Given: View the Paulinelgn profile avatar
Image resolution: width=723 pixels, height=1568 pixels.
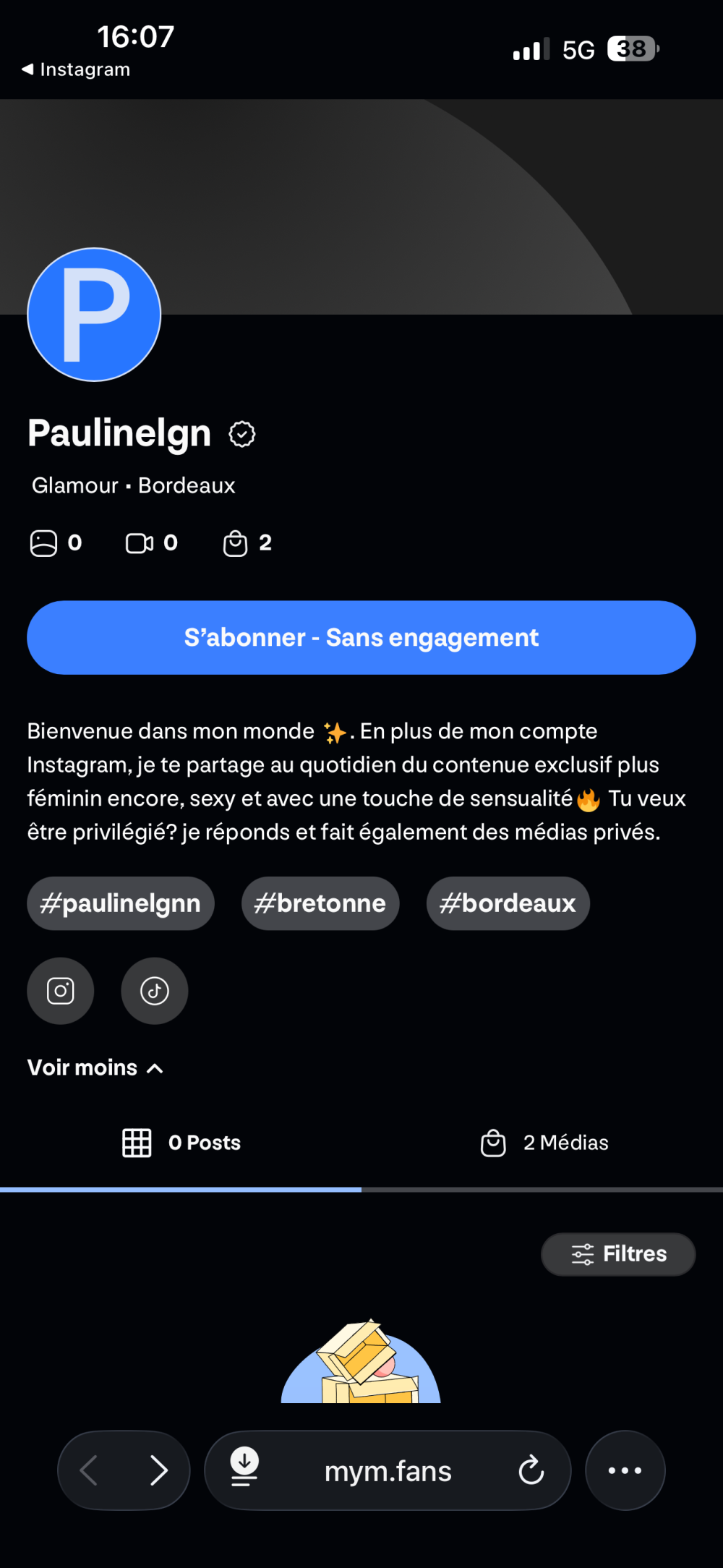Looking at the screenshot, I should tap(94, 315).
